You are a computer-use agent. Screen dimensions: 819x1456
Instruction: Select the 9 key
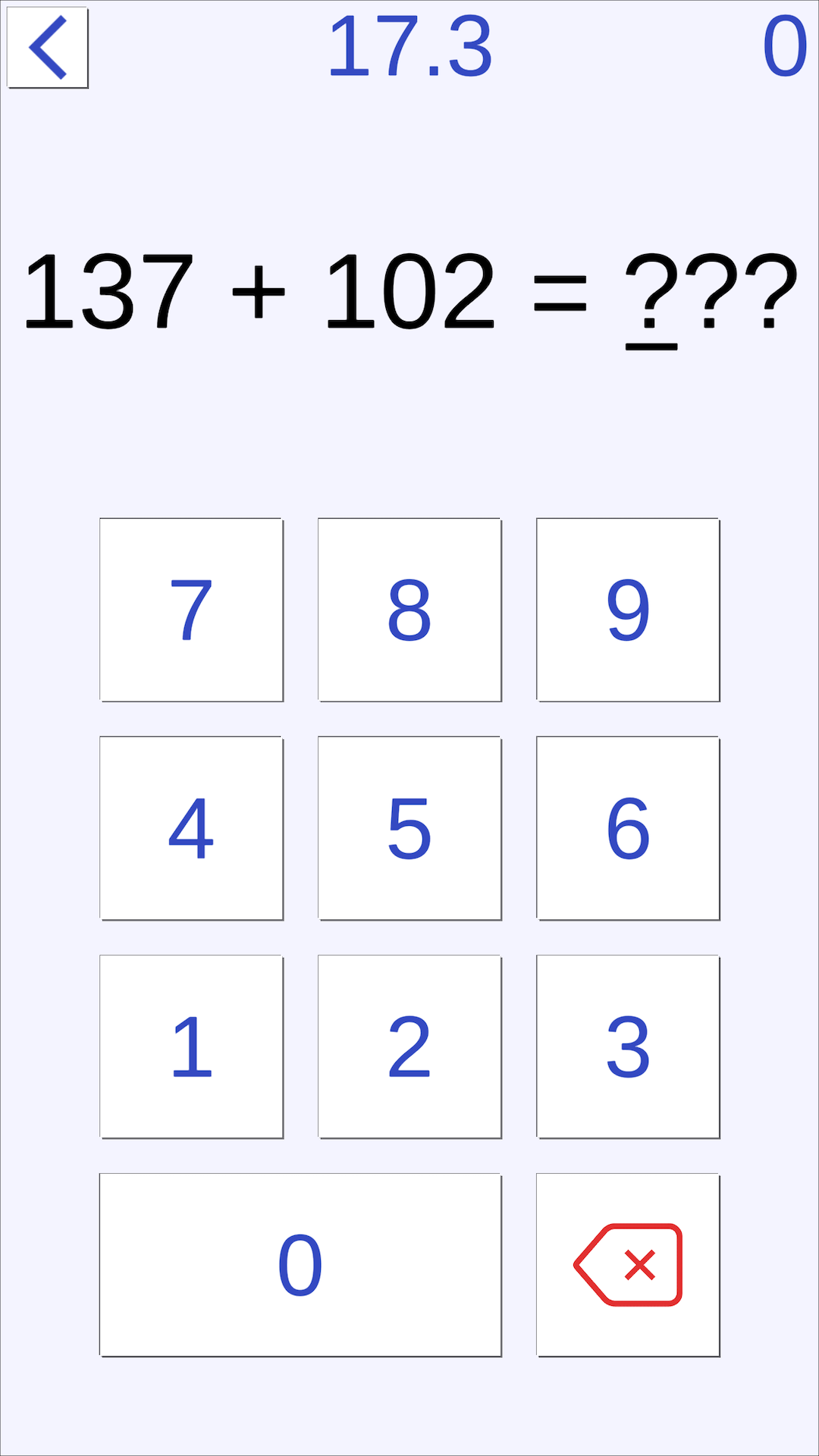click(x=629, y=610)
